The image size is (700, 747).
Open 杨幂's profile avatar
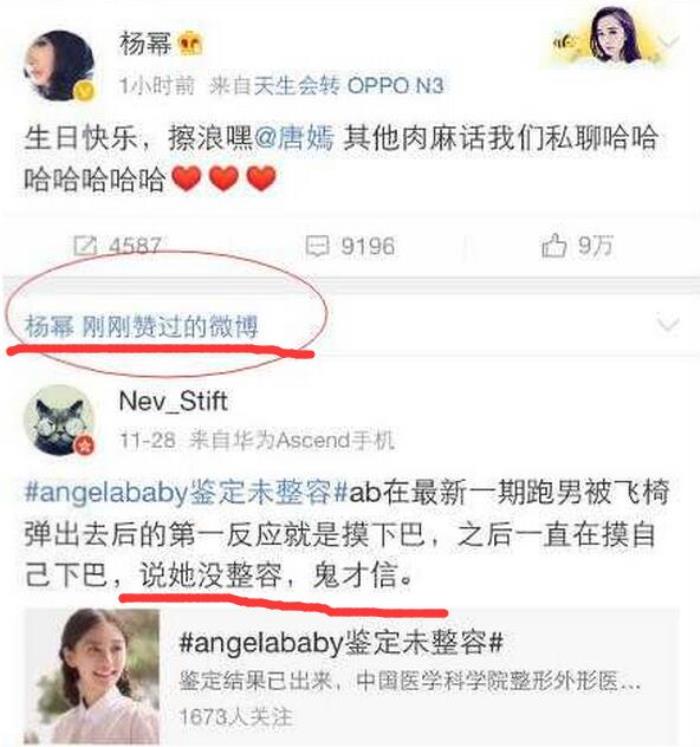pos(62,66)
